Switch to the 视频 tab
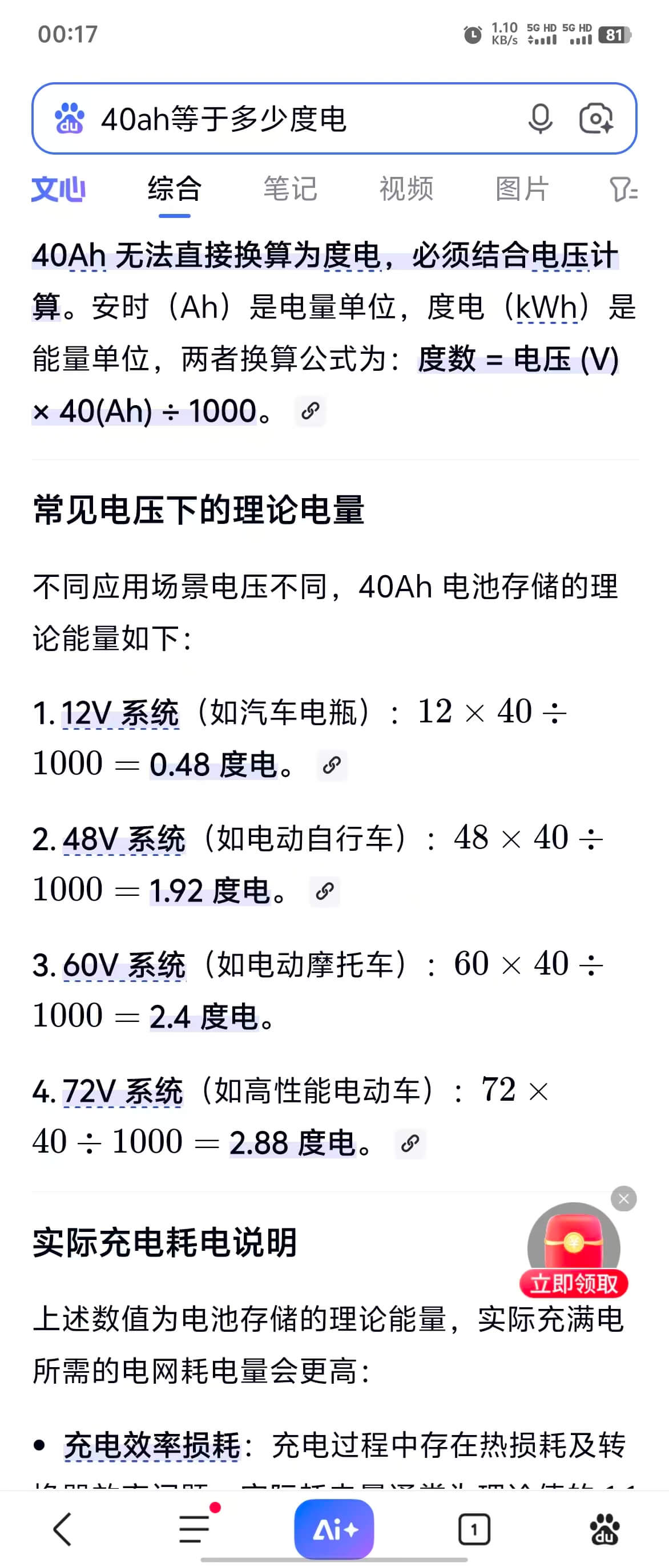 pyautogui.click(x=406, y=189)
